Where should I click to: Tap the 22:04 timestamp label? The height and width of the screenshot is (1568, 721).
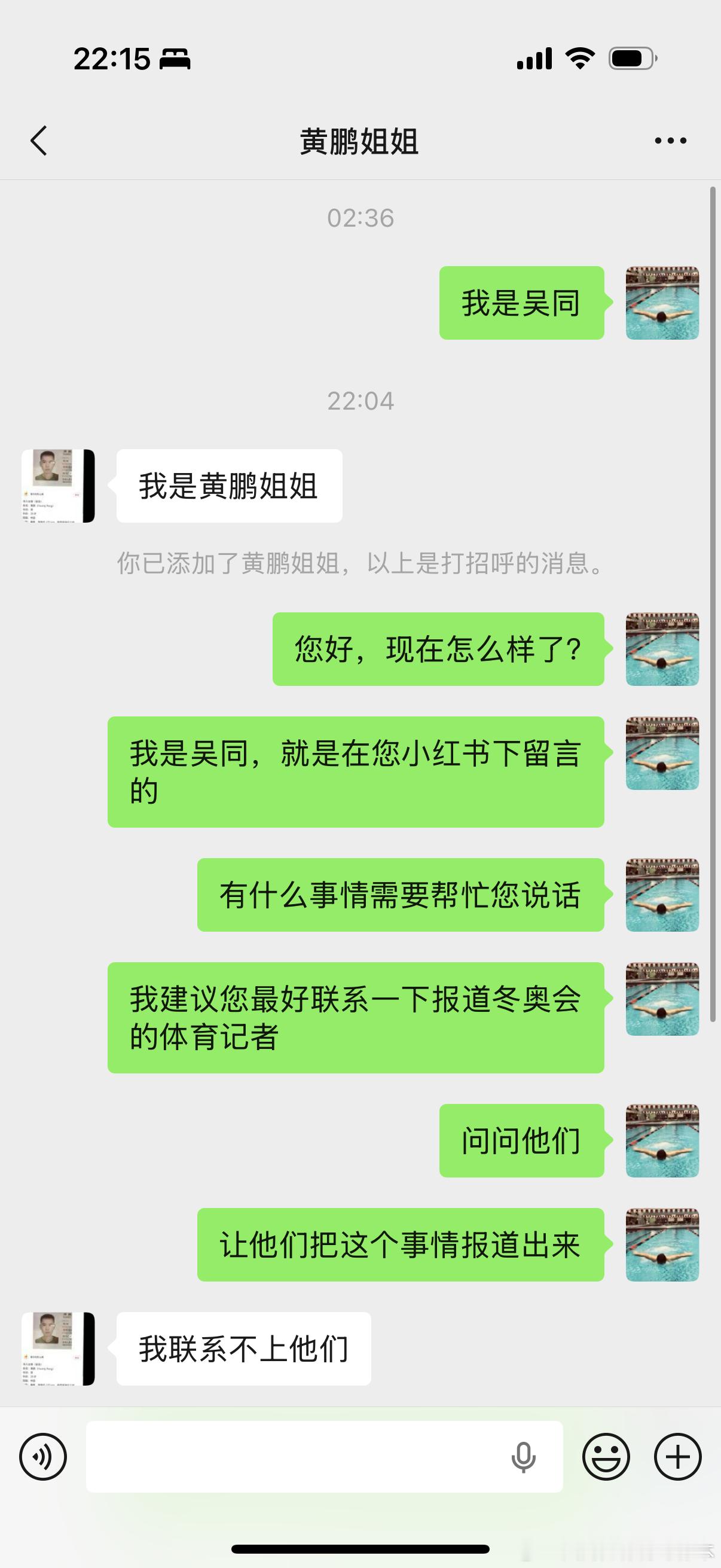click(360, 401)
